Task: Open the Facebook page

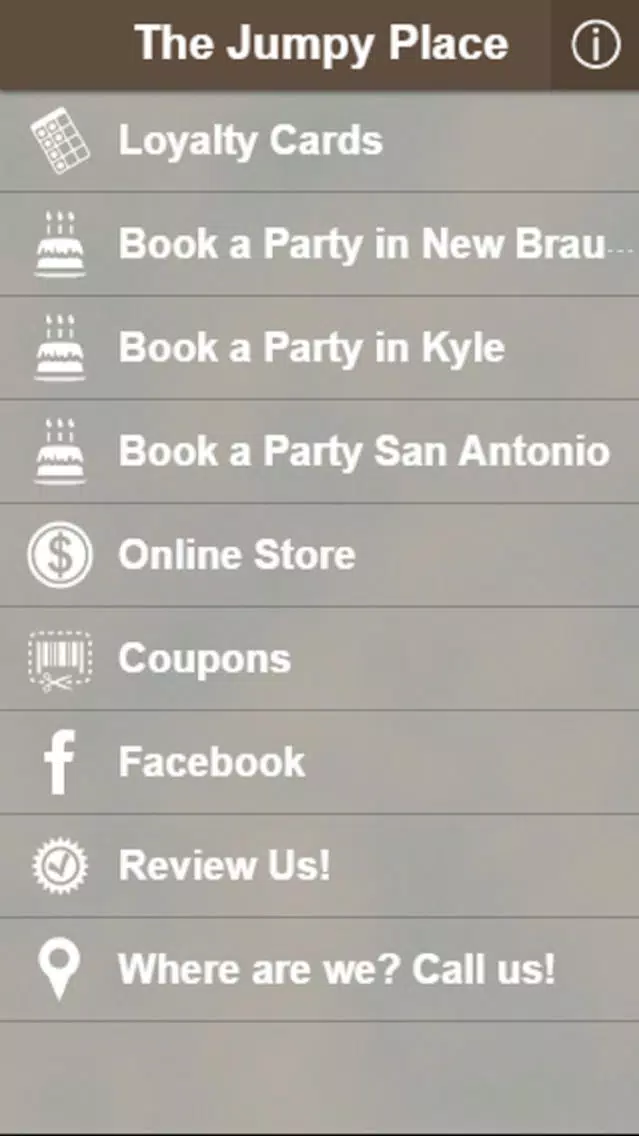Action: (x=320, y=762)
